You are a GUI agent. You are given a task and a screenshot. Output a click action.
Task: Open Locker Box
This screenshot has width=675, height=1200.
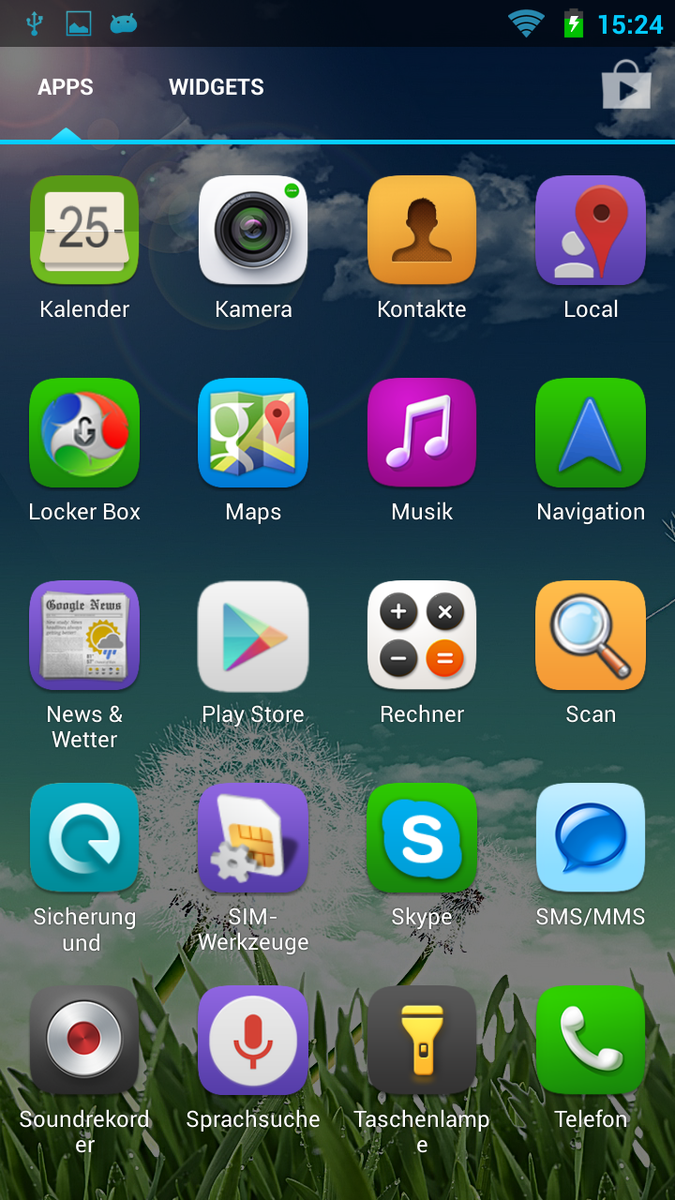(84, 433)
